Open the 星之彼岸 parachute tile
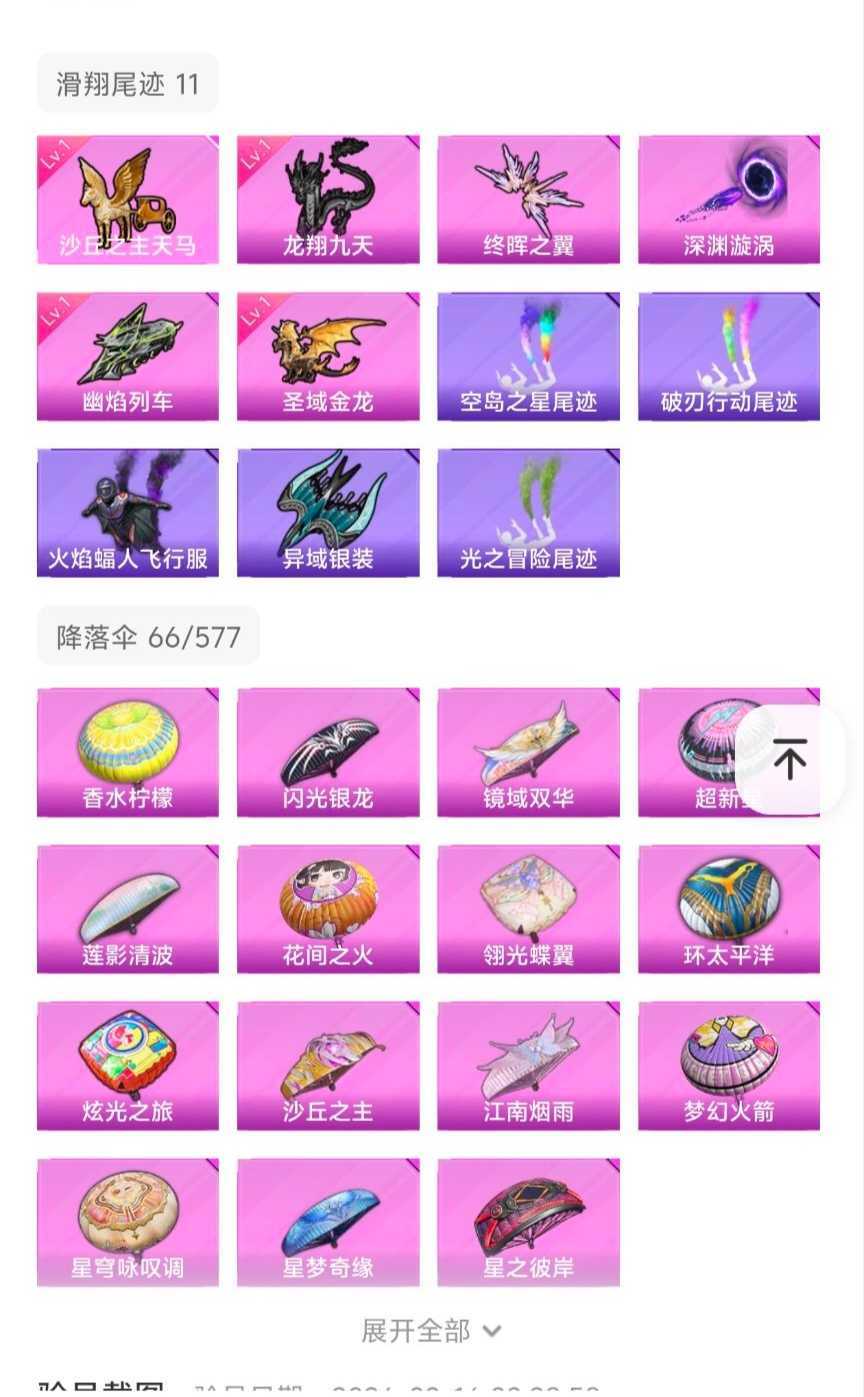 [x=528, y=1222]
